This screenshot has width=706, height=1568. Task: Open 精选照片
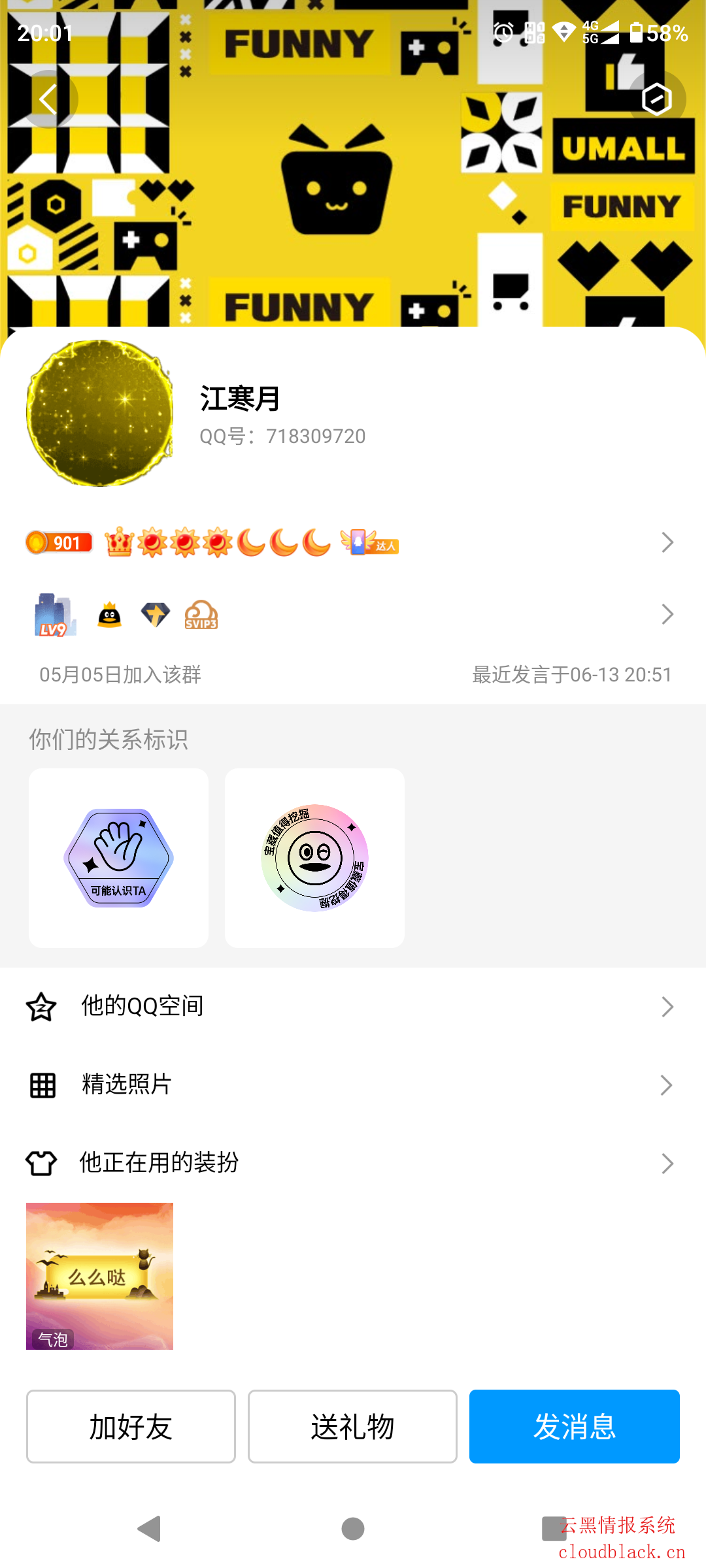(x=353, y=1085)
